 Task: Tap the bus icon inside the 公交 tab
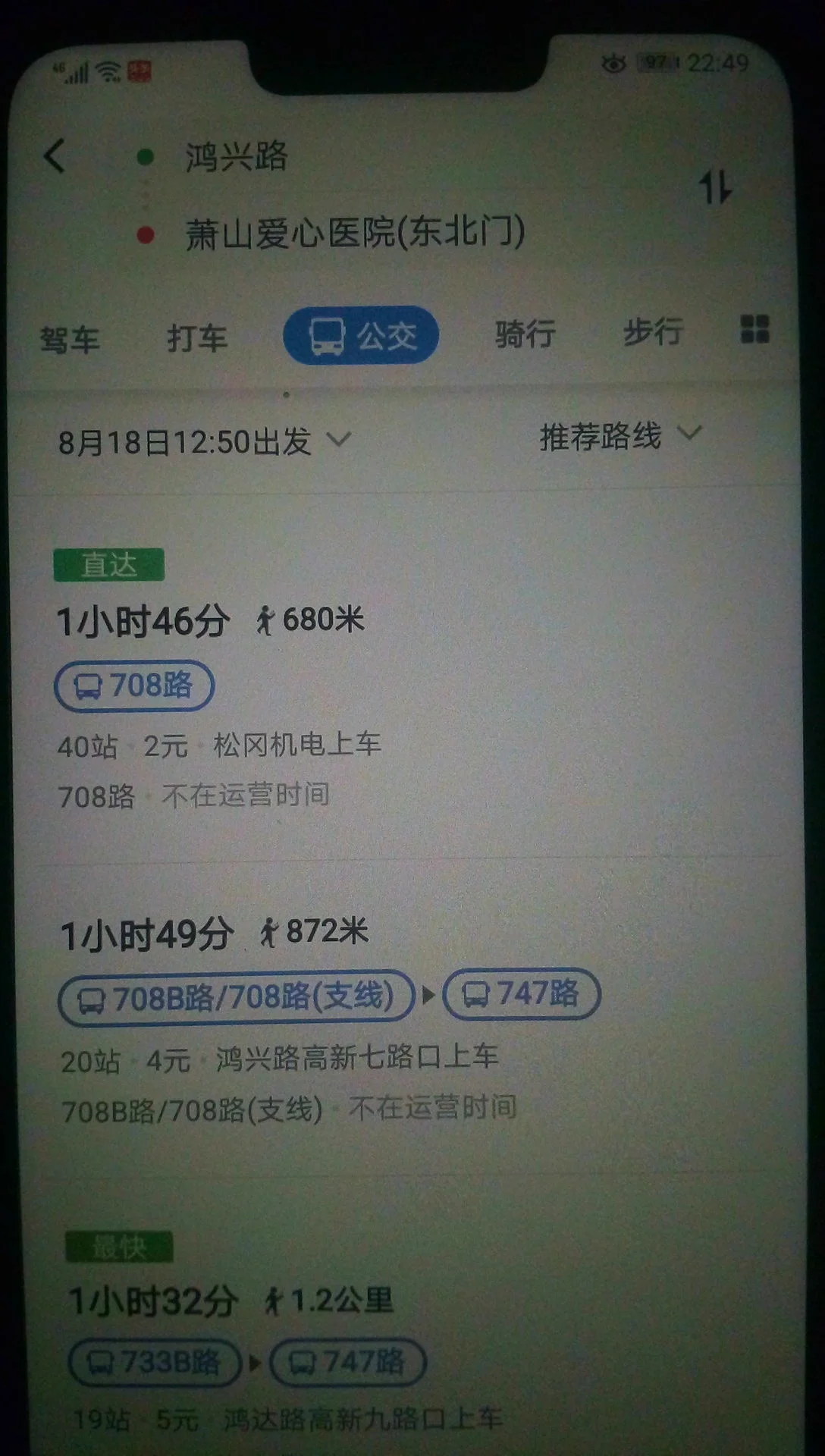[326, 336]
